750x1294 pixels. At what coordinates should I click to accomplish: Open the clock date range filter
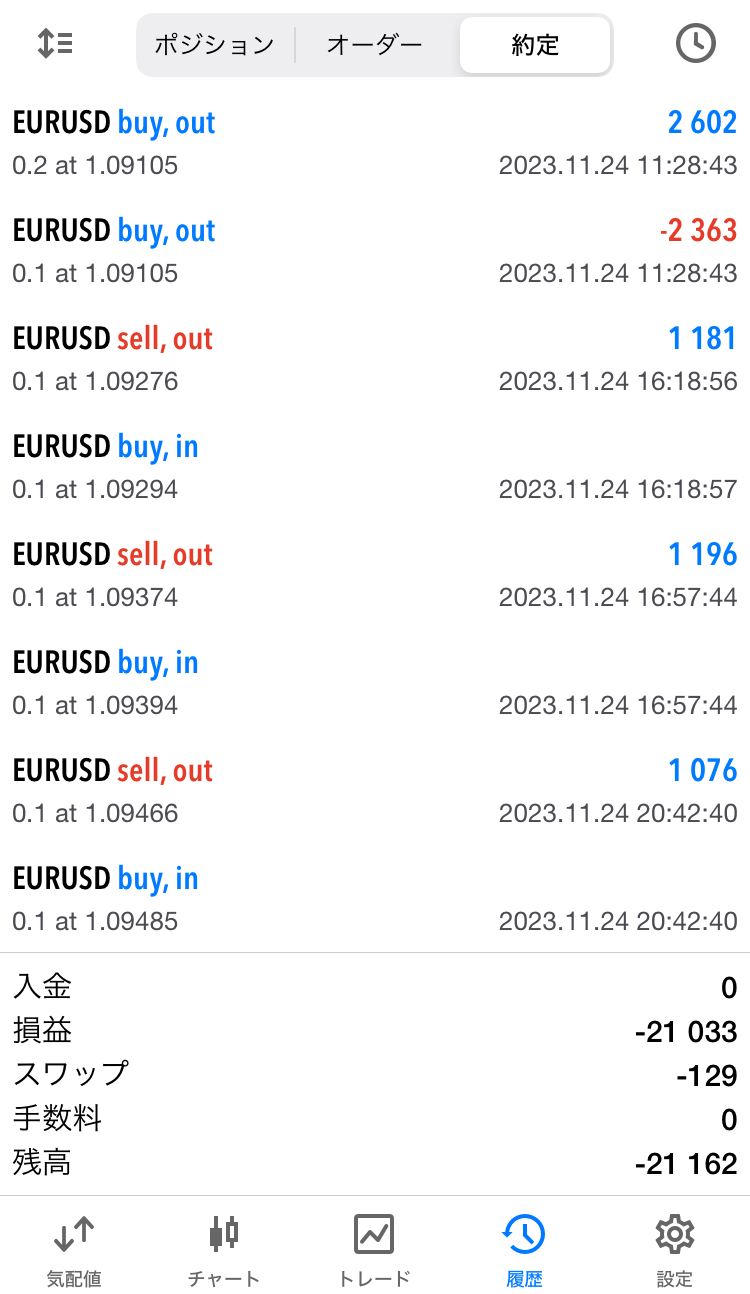point(695,44)
